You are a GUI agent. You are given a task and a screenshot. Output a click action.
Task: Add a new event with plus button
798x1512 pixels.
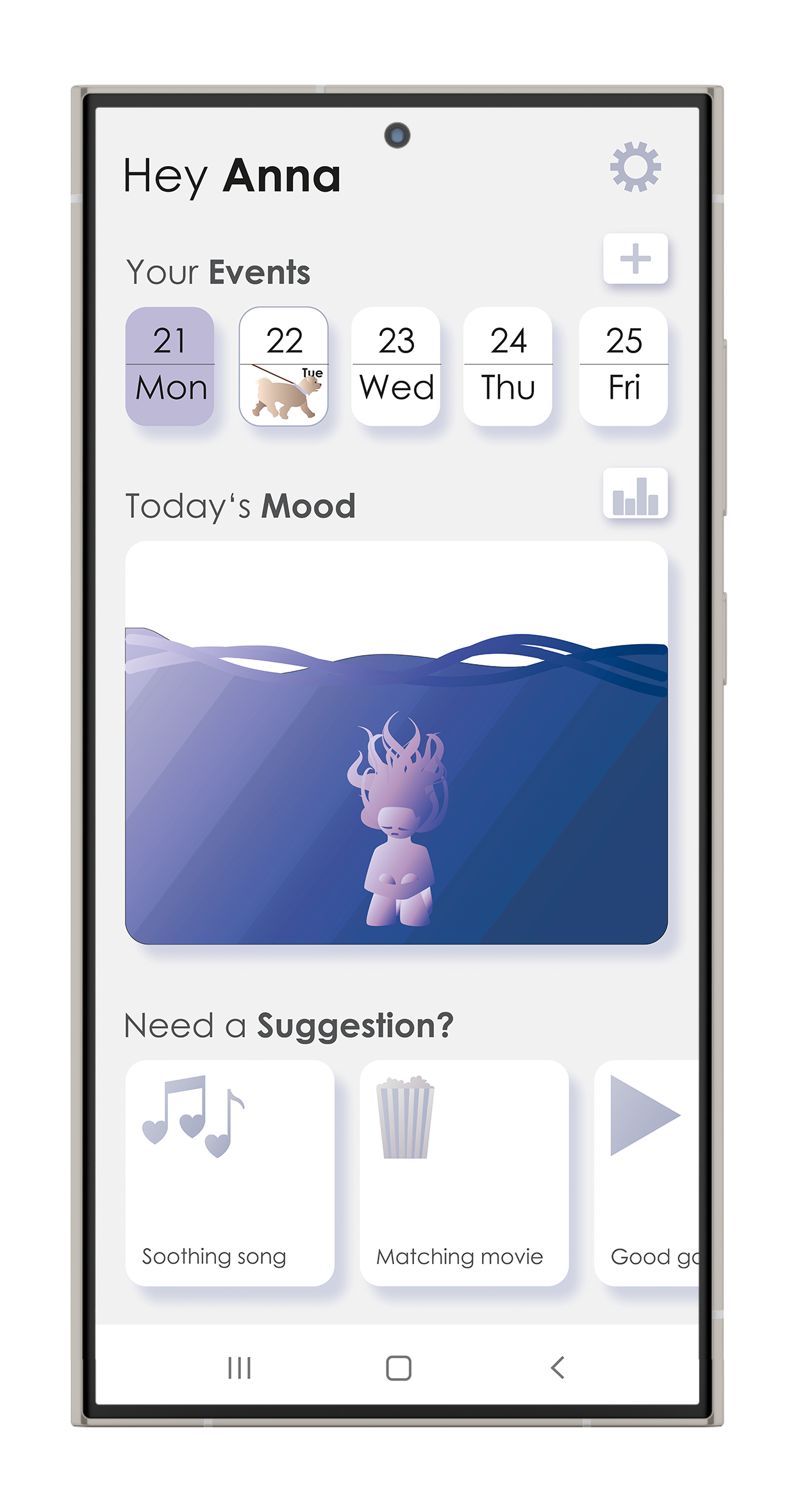click(x=635, y=258)
